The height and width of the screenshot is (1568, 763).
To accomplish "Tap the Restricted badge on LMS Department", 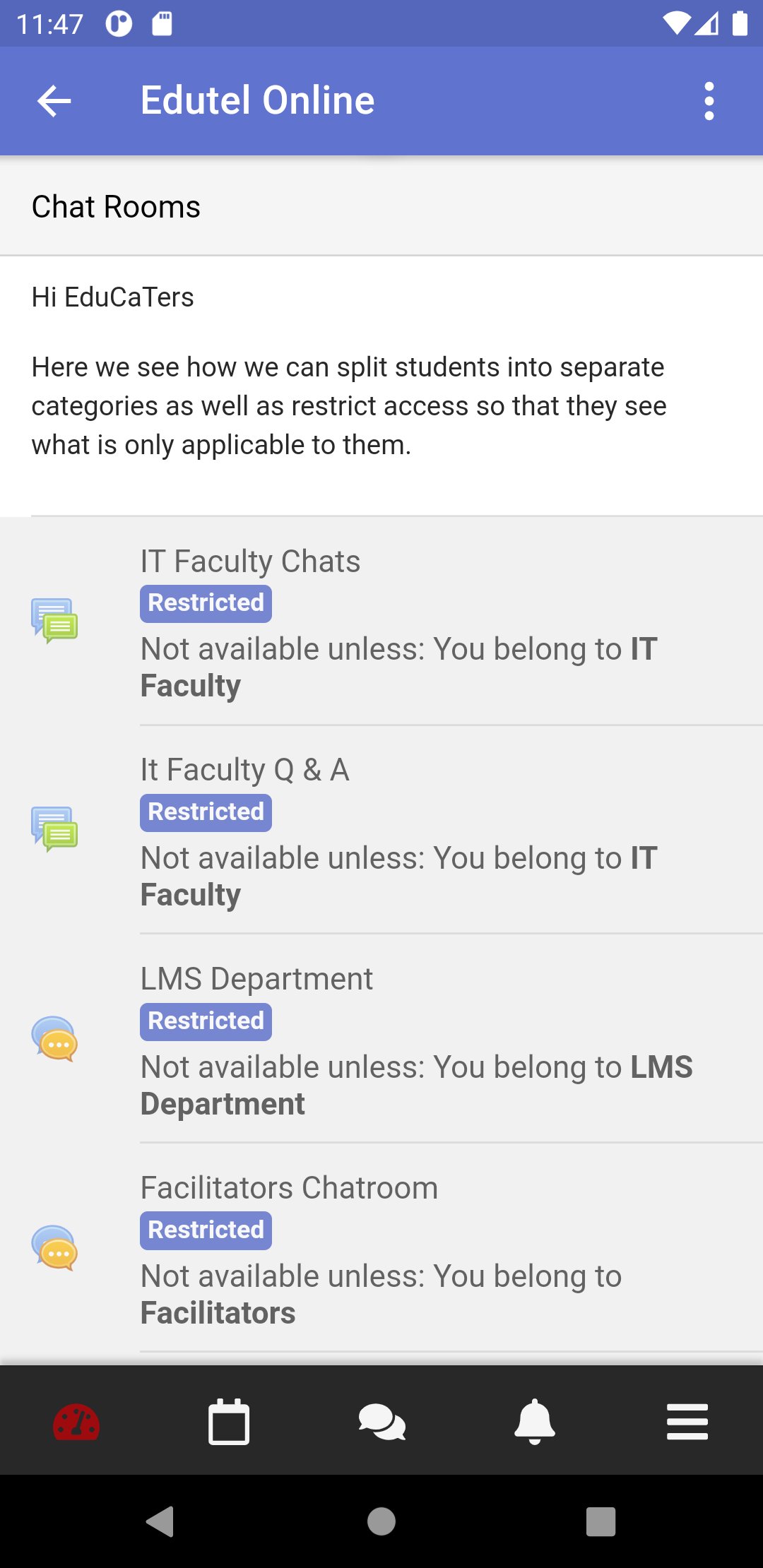I will pyautogui.click(x=206, y=1021).
